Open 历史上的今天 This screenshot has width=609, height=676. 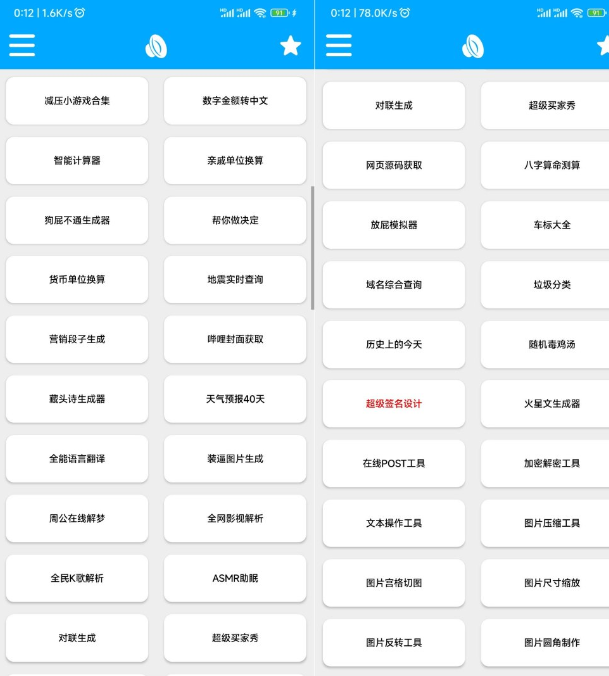pos(394,344)
